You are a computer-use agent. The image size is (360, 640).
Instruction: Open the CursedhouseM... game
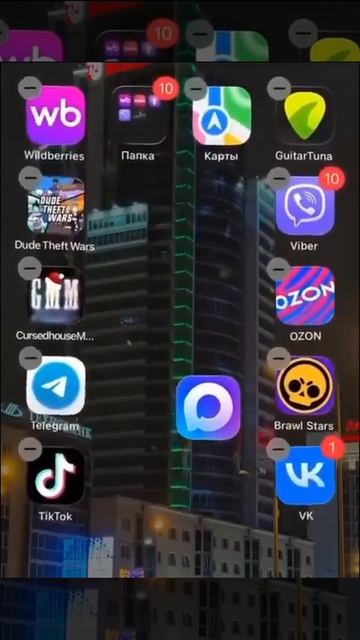pos(56,296)
